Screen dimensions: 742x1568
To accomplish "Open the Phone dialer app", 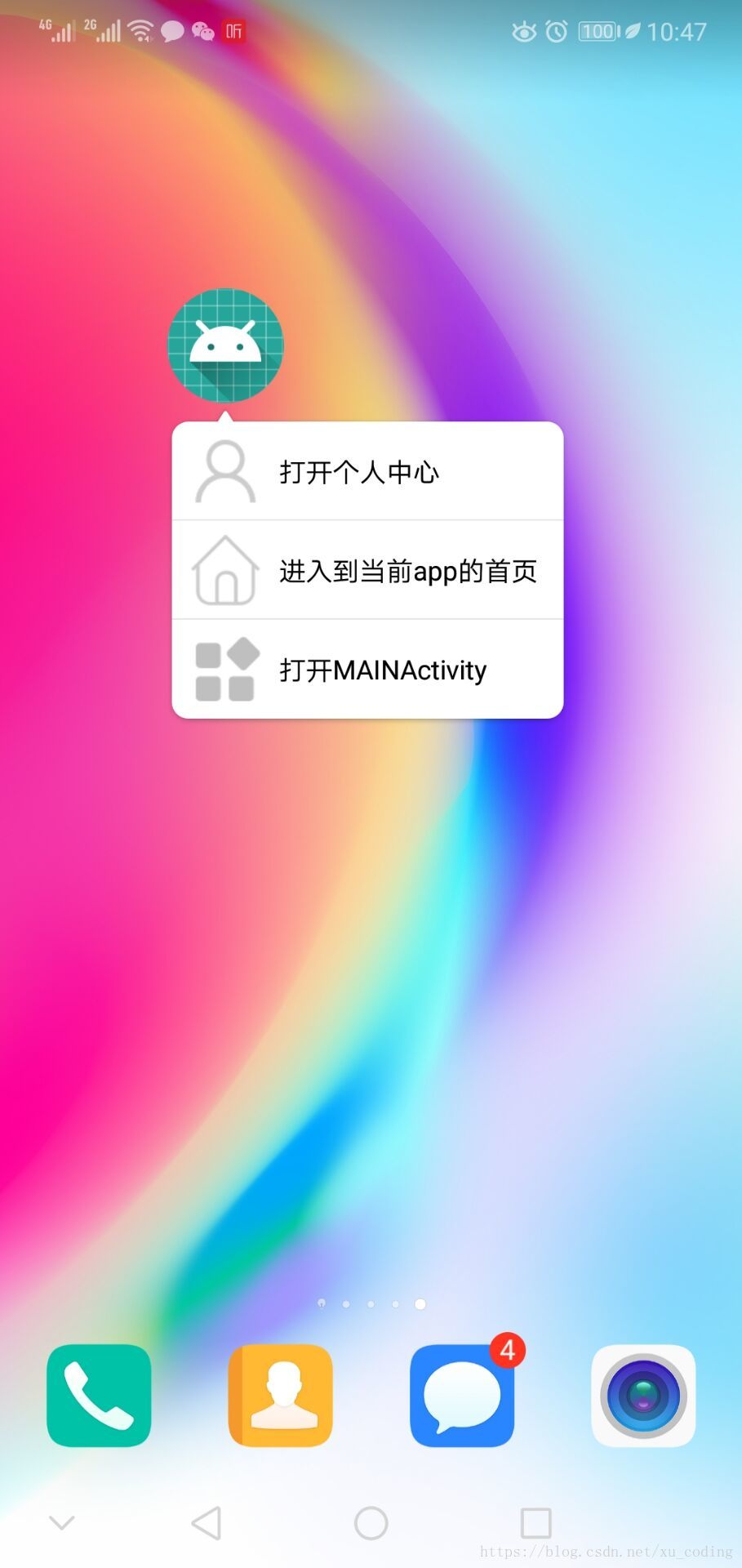I will [x=99, y=1395].
